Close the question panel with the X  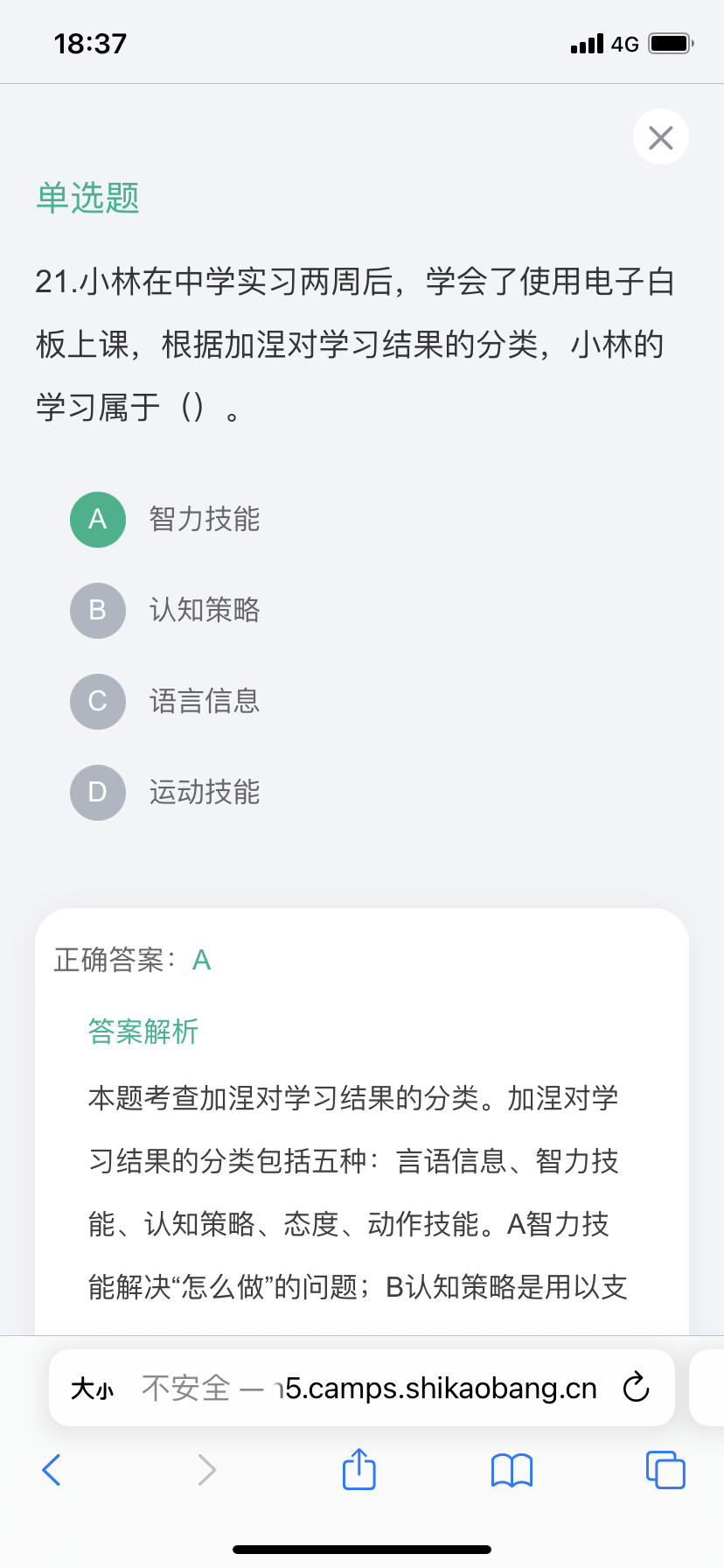(x=661, y=137)
